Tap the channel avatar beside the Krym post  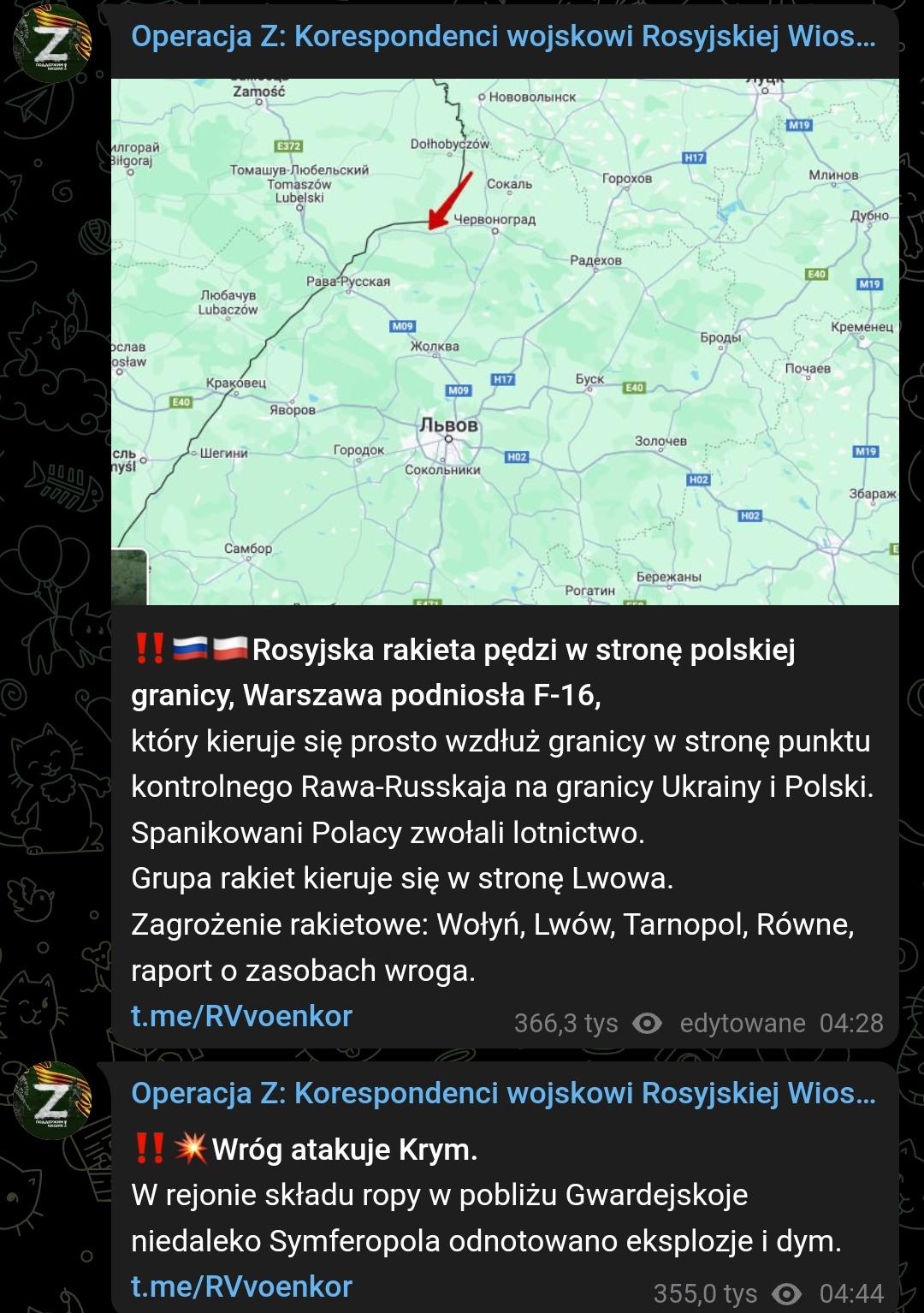(52, 1100)
